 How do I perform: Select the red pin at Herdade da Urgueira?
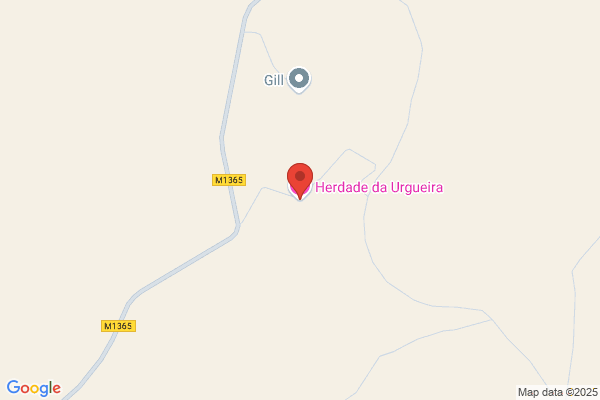[300, 181]
